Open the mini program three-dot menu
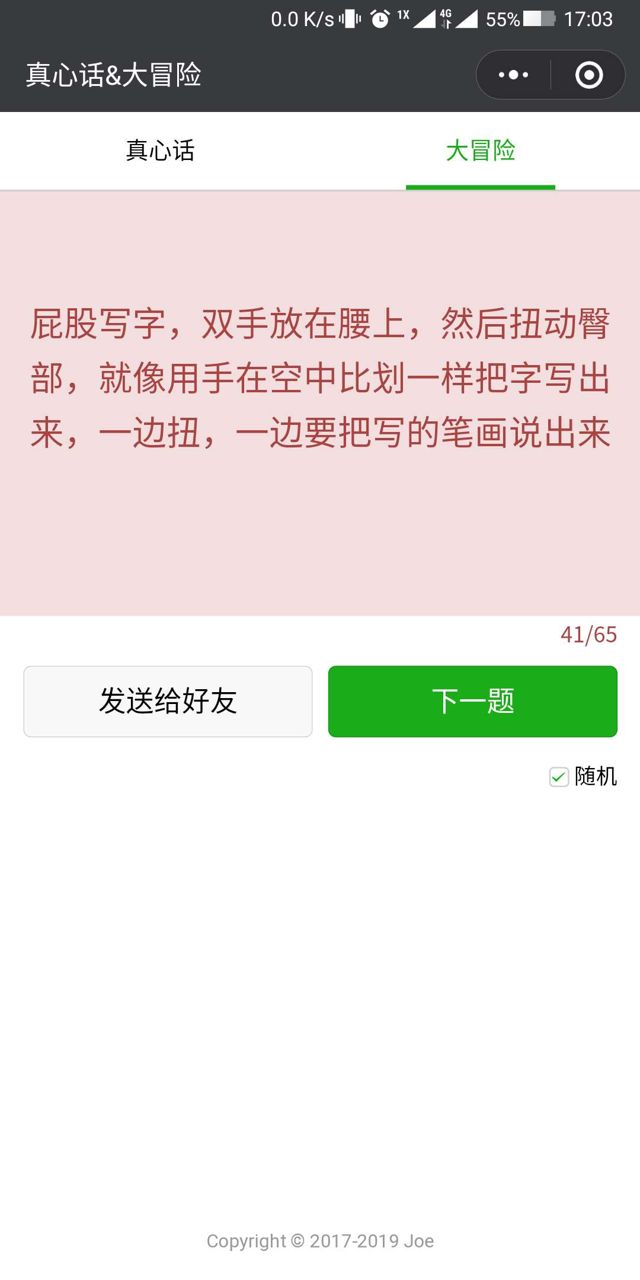Screen dimensions: 640x1280 513,75
